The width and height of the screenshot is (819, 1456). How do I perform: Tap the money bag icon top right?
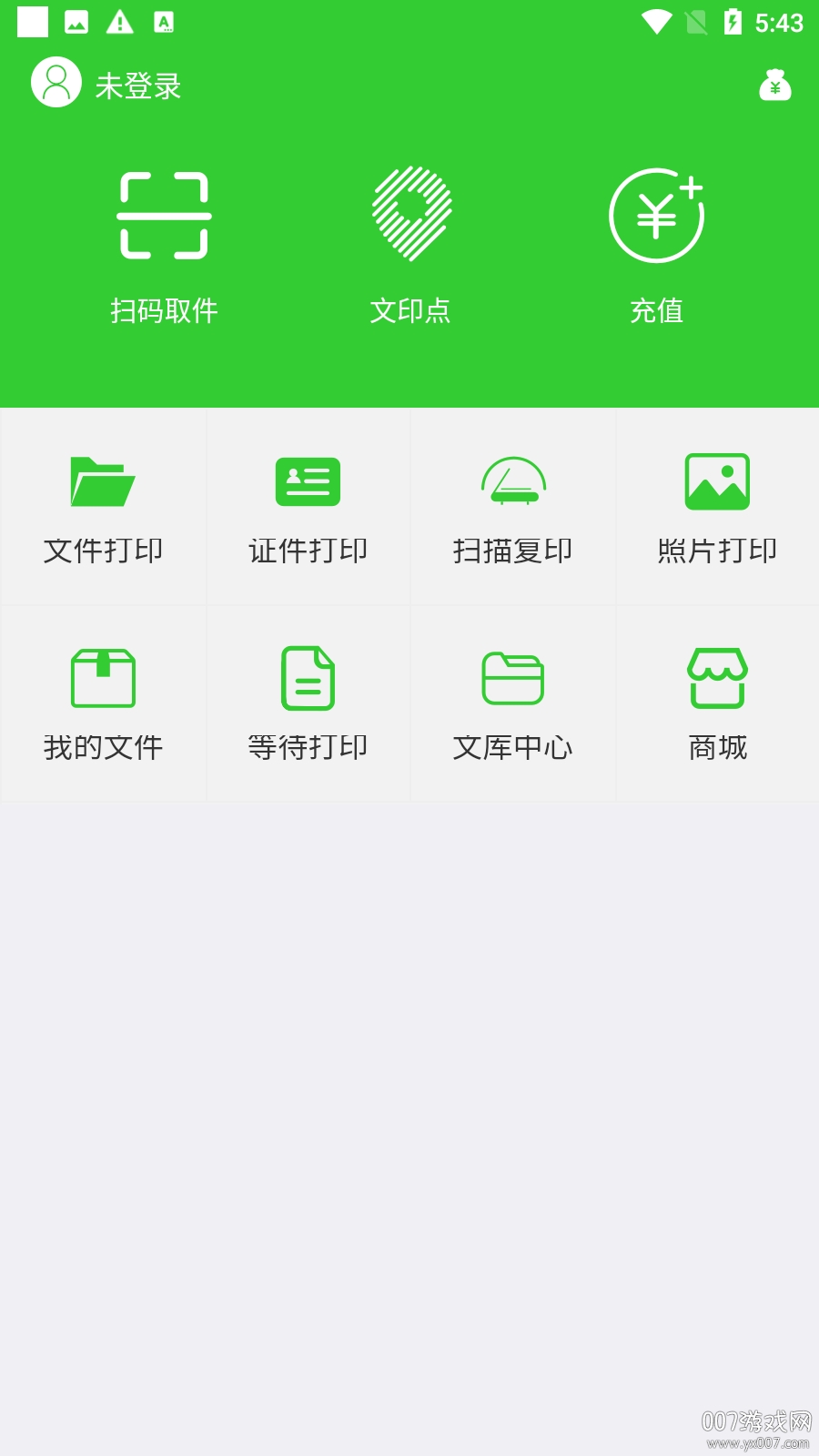click(774, 86)
